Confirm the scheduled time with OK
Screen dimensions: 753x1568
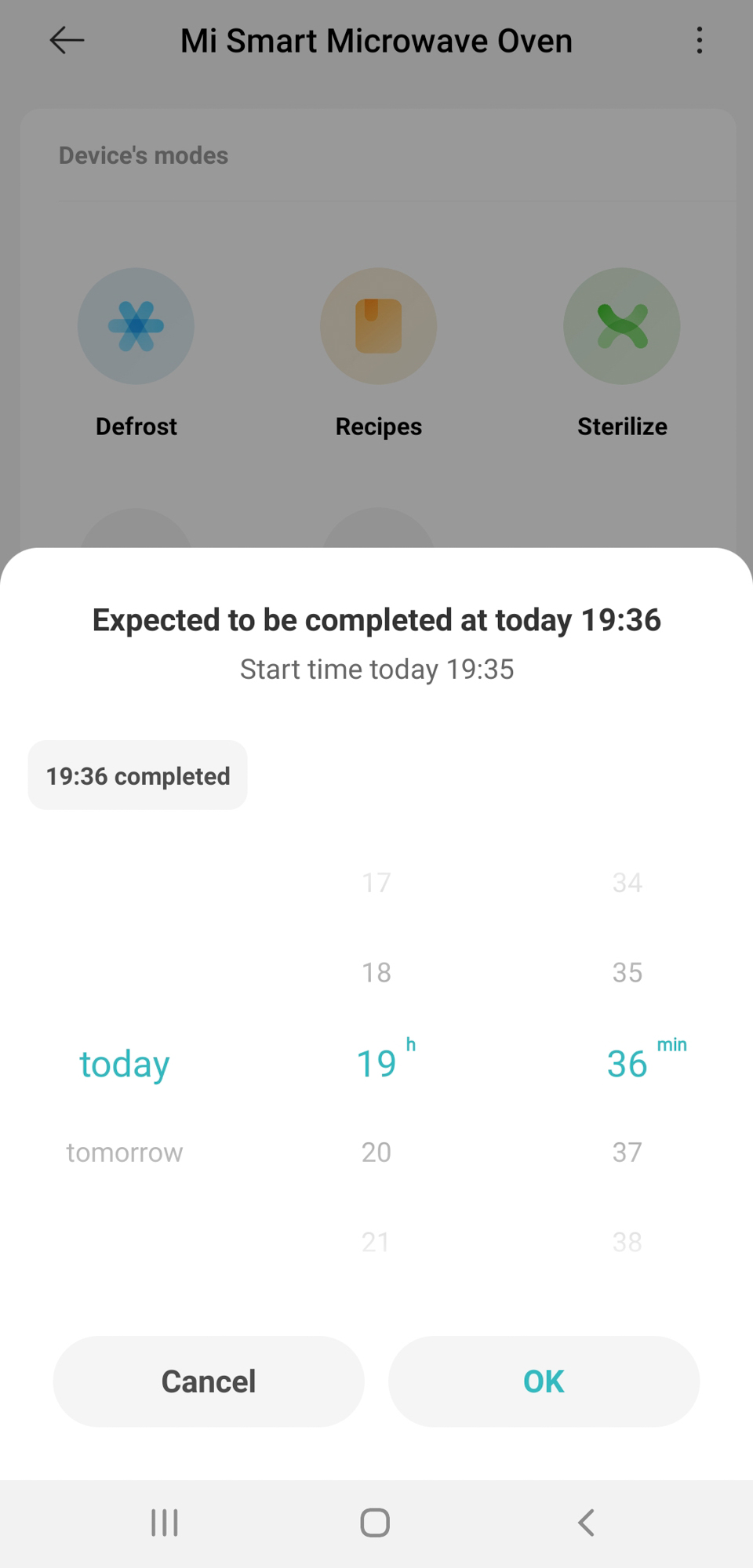tap(544, 1381)
